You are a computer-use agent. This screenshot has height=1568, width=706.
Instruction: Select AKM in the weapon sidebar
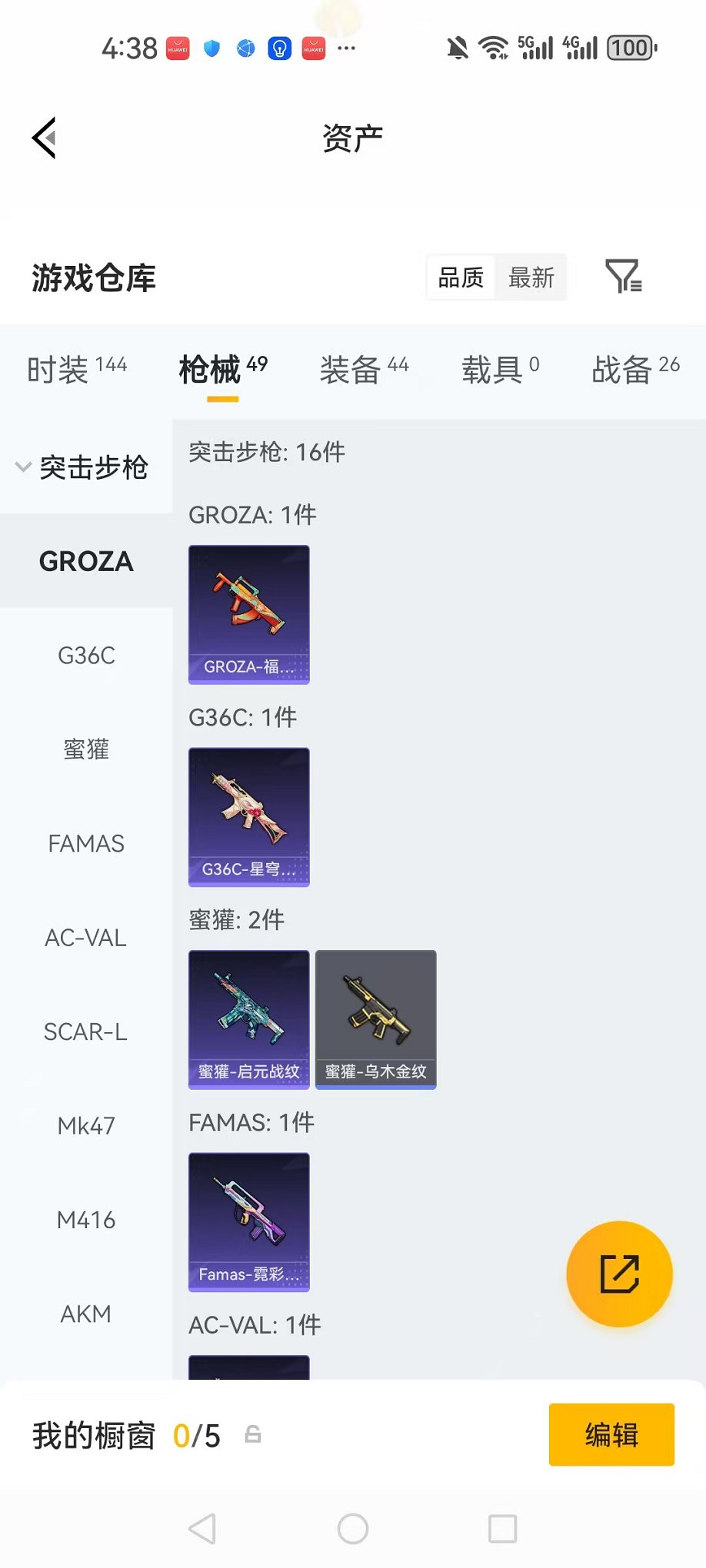point(86,1314)
